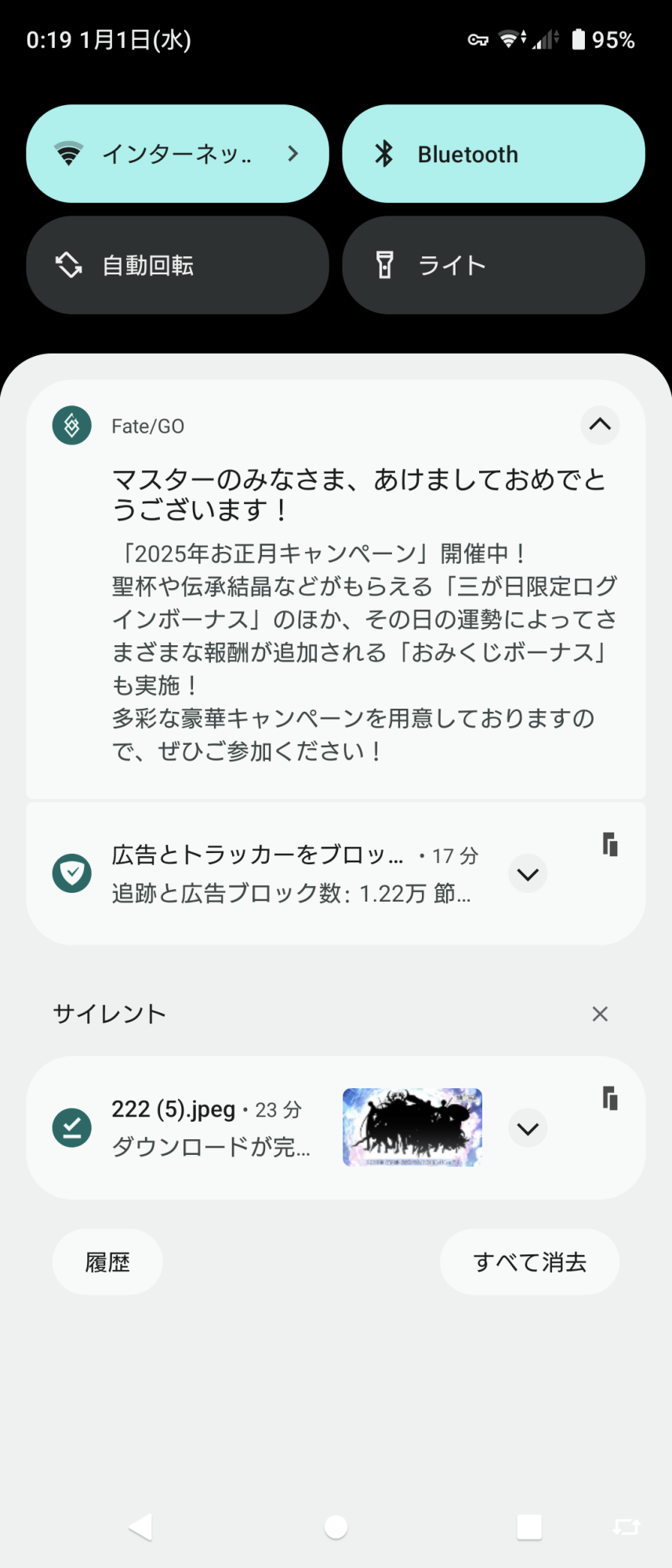
Task: Open the Internet quick settings tile
Action: pyautogui.click(x=177, y=154)
